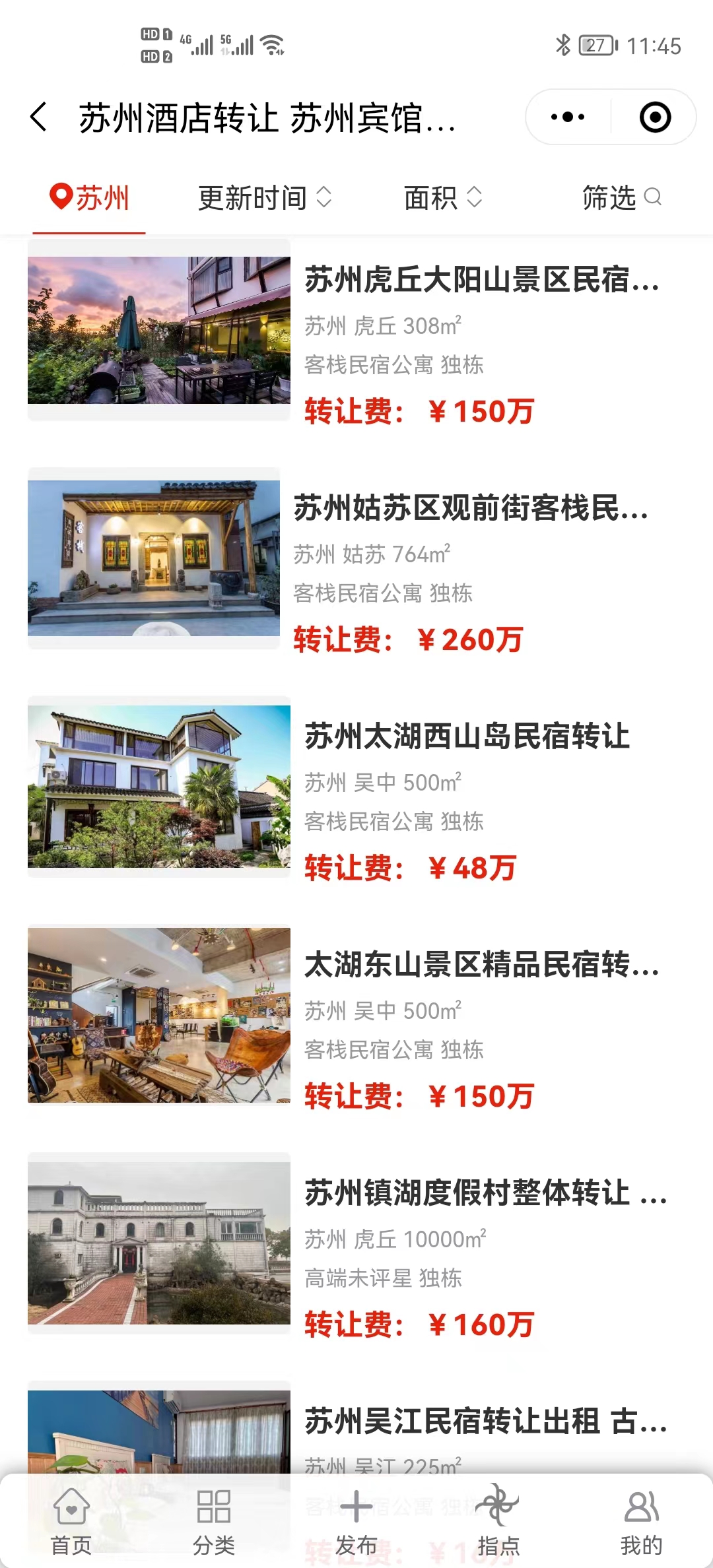Viewport: 713px width, 1568px height.
Task: Tap 发布 to post a listing
Action: pyautogui.click(x=356, y=1520)
